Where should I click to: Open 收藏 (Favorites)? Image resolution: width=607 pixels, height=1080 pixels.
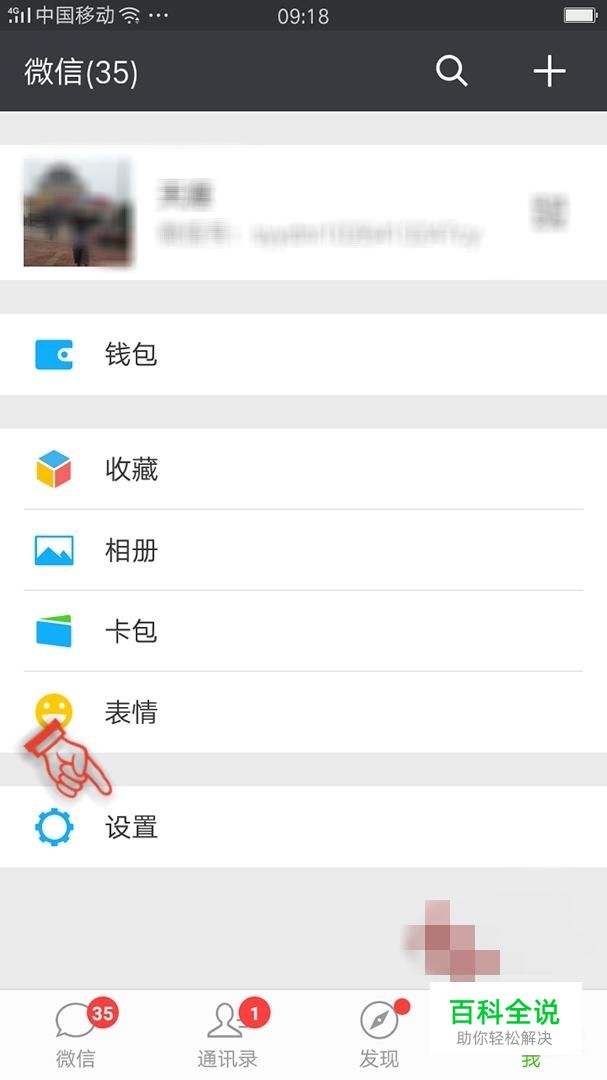click(303, 469)
